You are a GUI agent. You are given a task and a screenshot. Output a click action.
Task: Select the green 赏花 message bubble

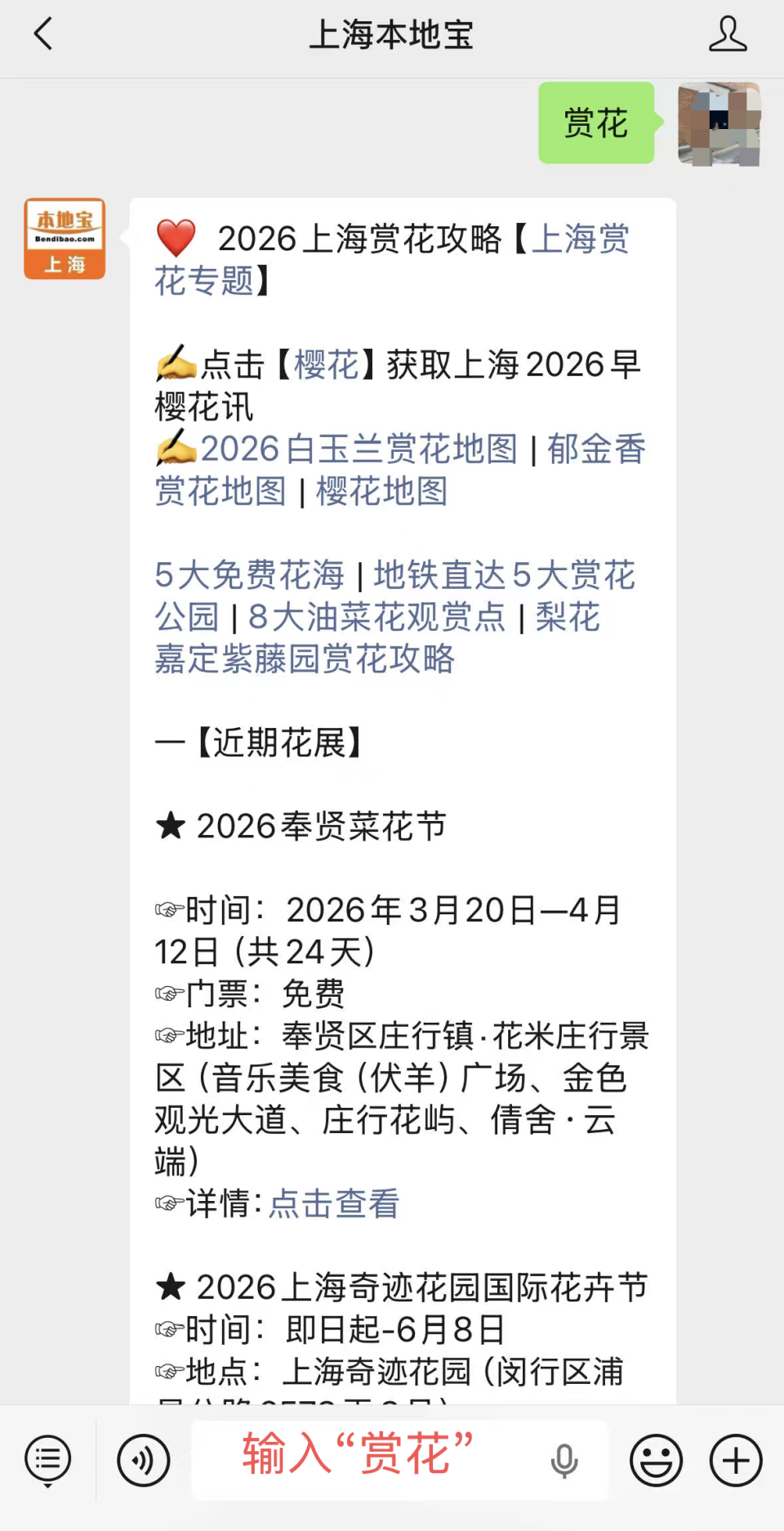click(x=596, y=124)
